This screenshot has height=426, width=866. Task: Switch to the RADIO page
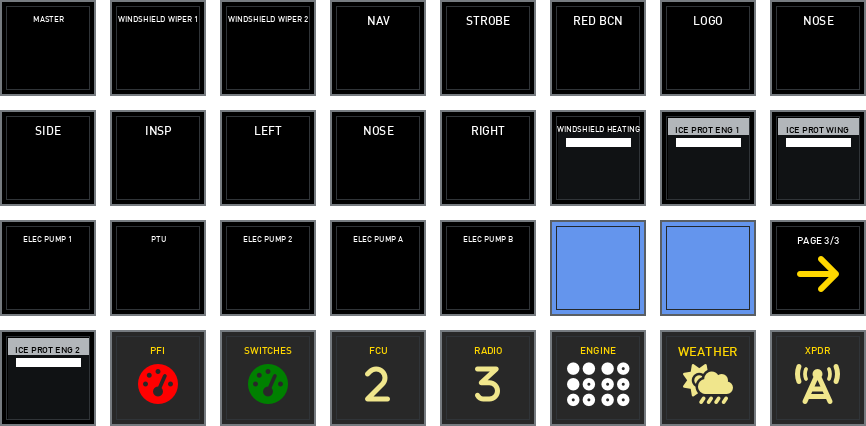pyautogui.click(x=488, y=378)
